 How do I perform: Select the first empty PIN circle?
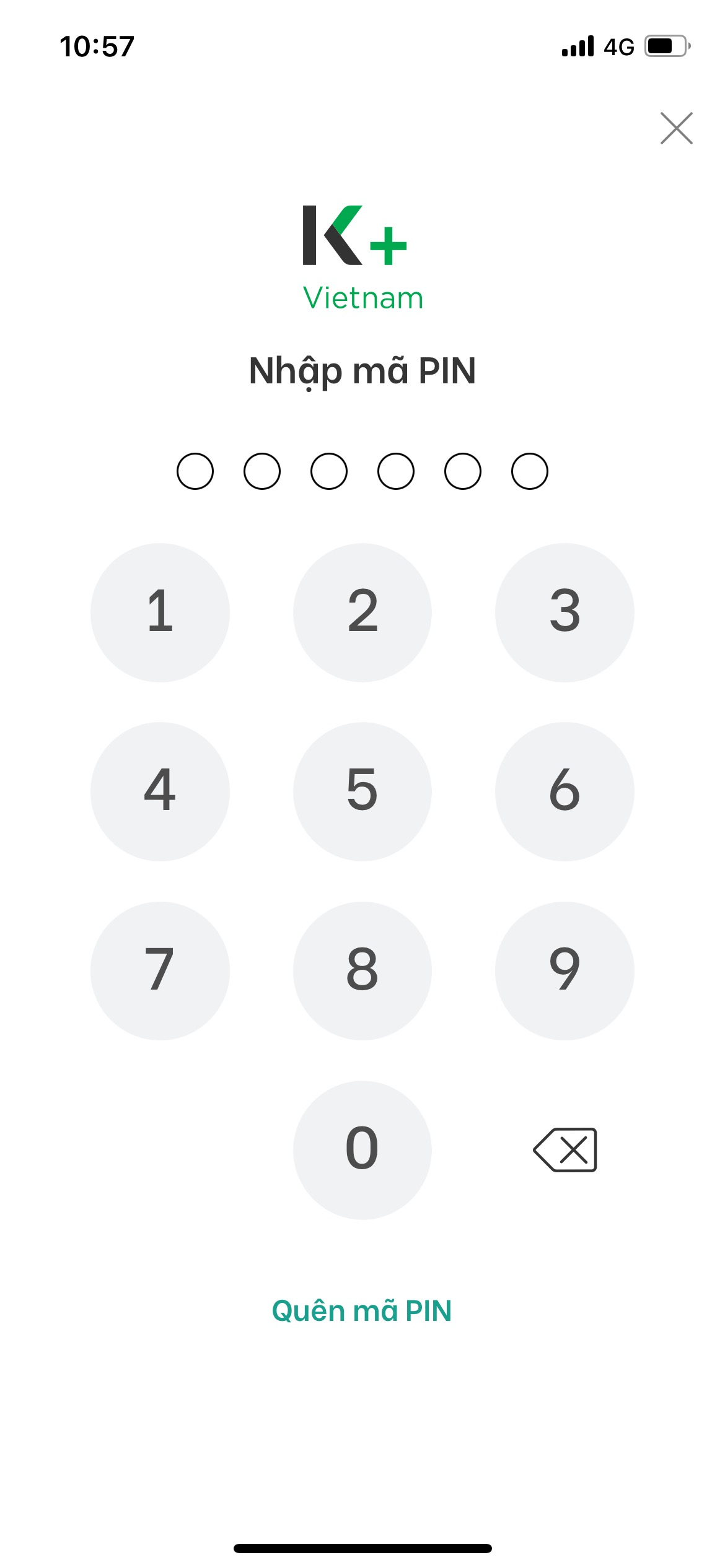tap(195, 471)
